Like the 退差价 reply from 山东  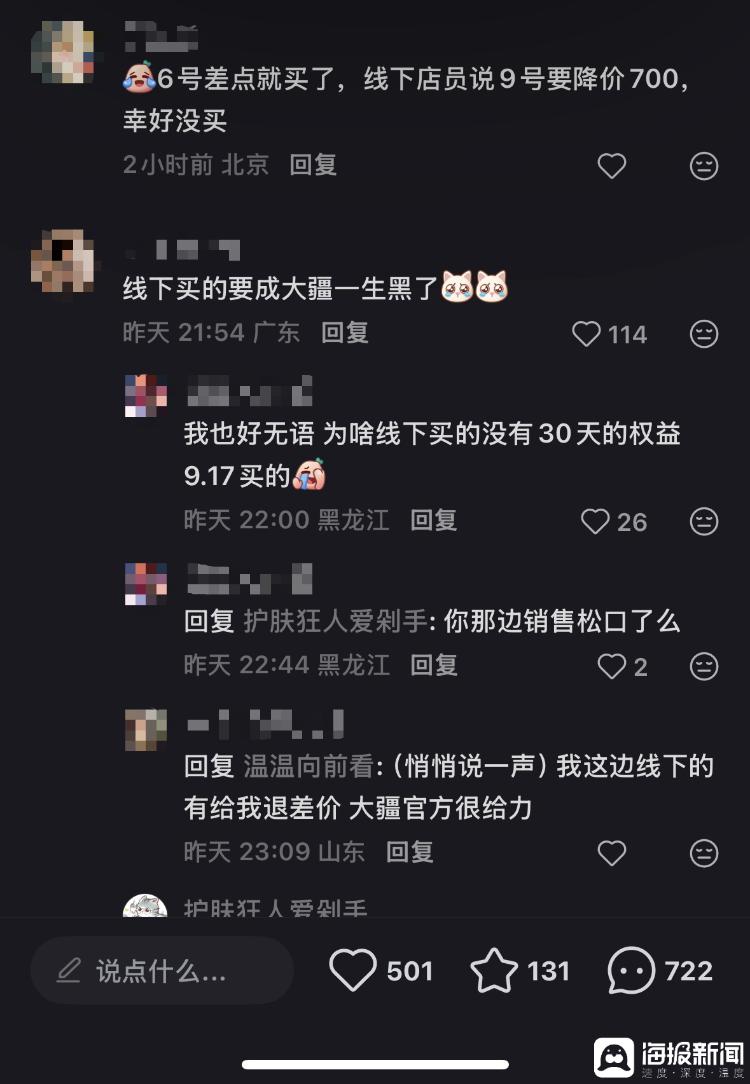coord(611,853)
